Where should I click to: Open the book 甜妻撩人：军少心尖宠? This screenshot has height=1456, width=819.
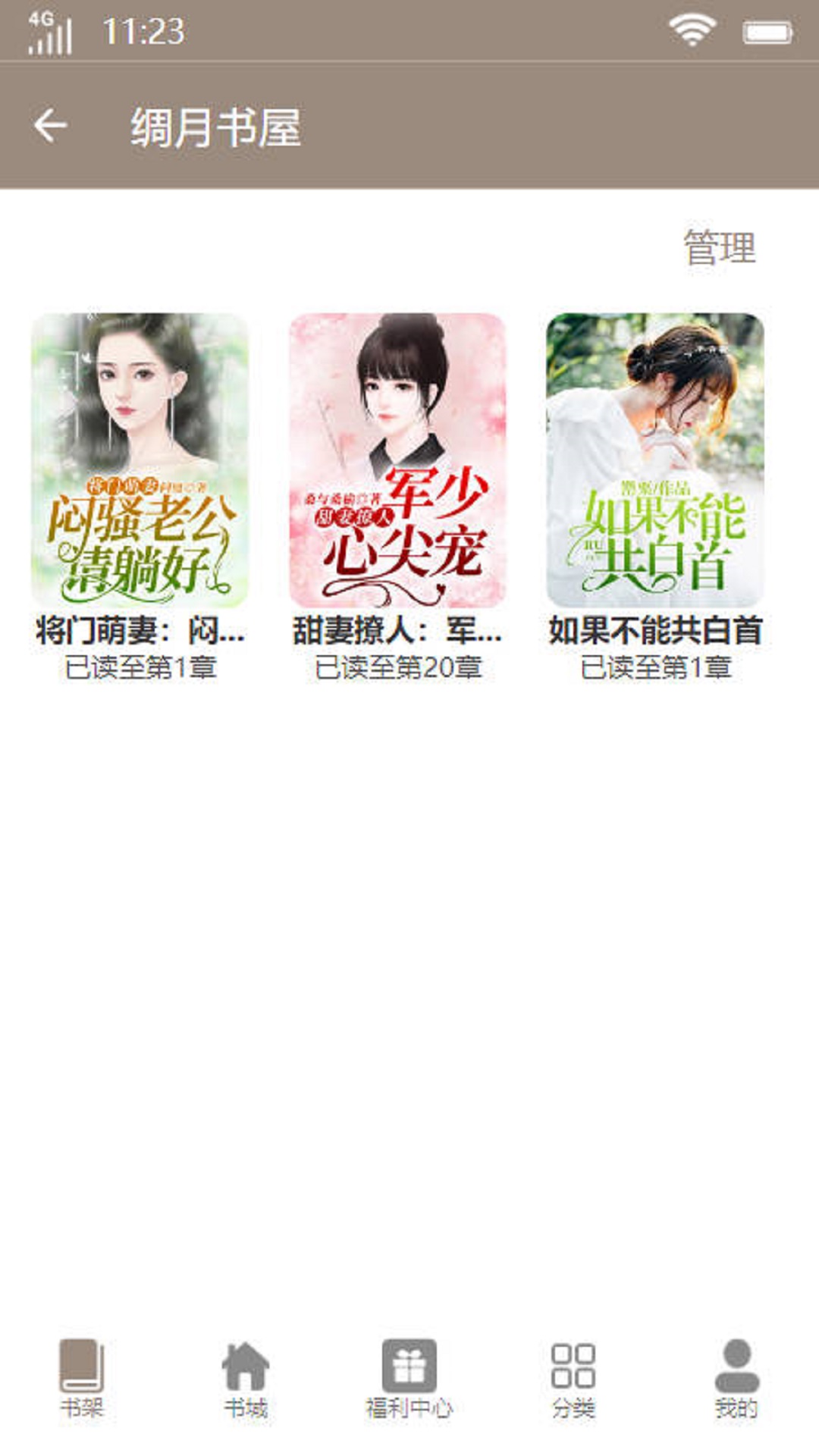(397, 460)
